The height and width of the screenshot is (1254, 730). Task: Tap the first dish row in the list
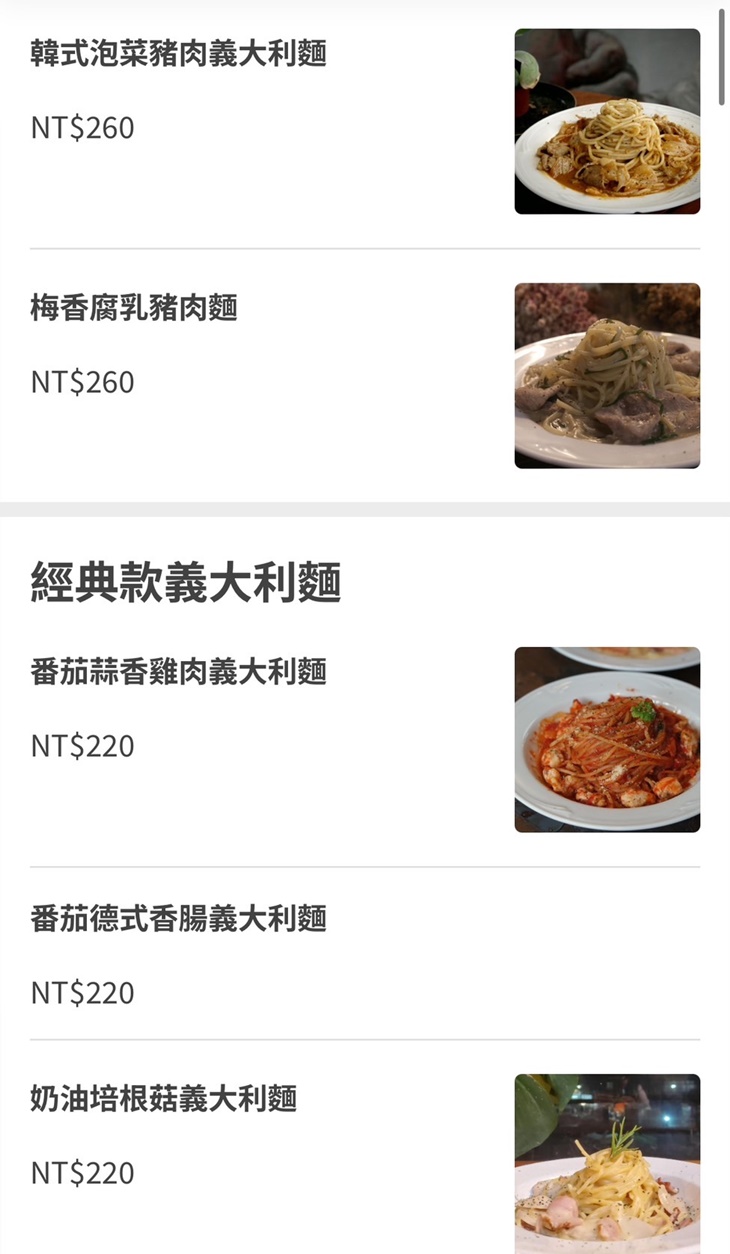[x=300, y=120]
